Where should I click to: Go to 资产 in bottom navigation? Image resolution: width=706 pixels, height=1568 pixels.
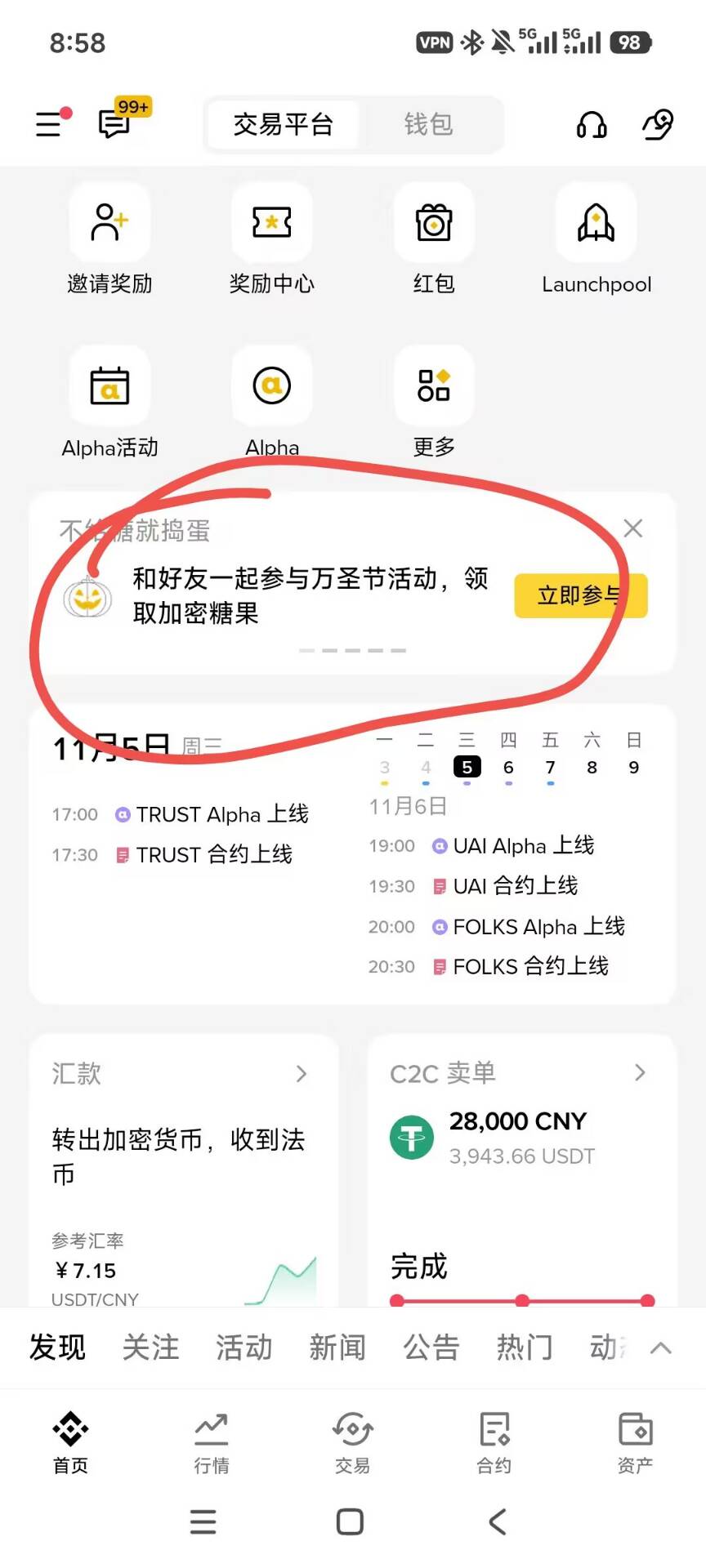tap(635, 1442)
